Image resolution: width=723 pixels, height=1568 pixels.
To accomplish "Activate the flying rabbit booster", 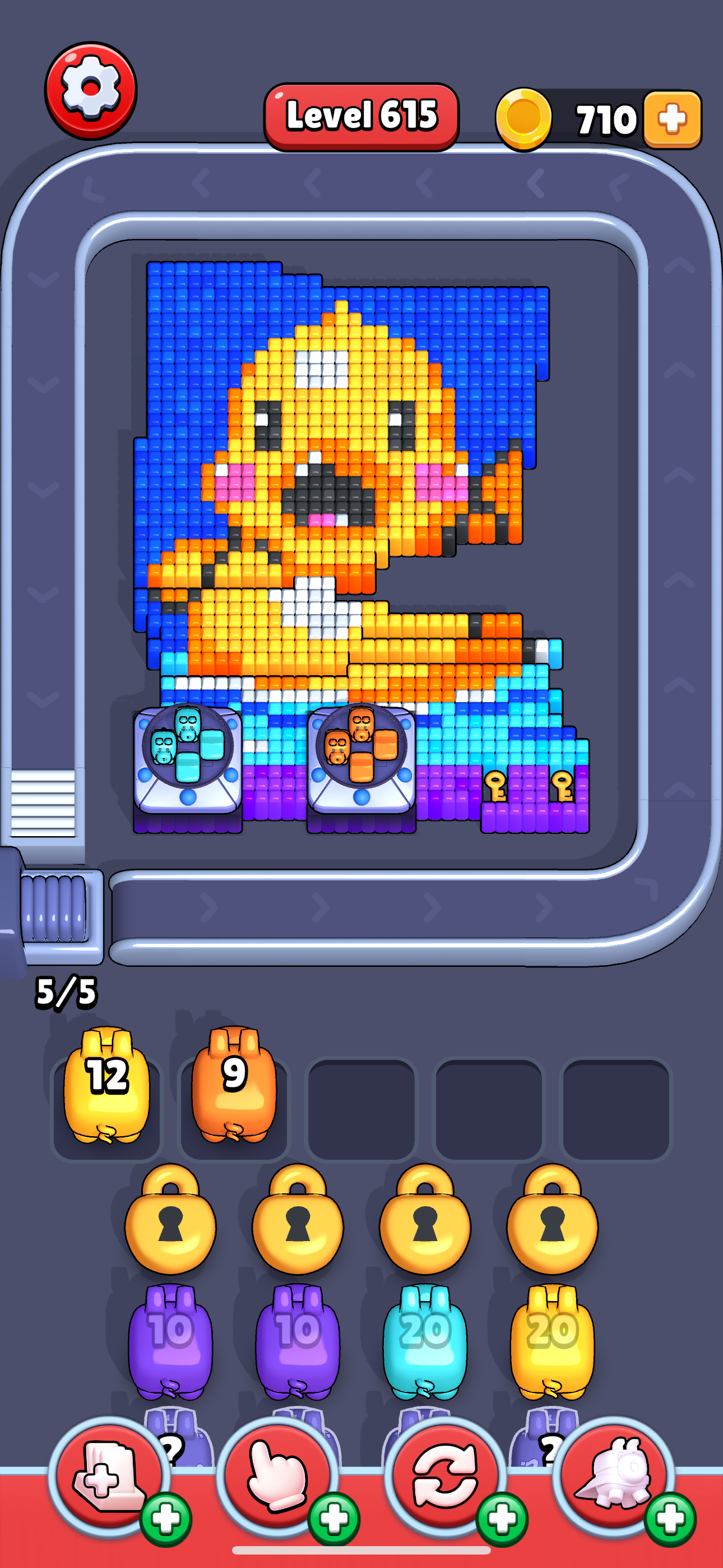I will 614,1477.
